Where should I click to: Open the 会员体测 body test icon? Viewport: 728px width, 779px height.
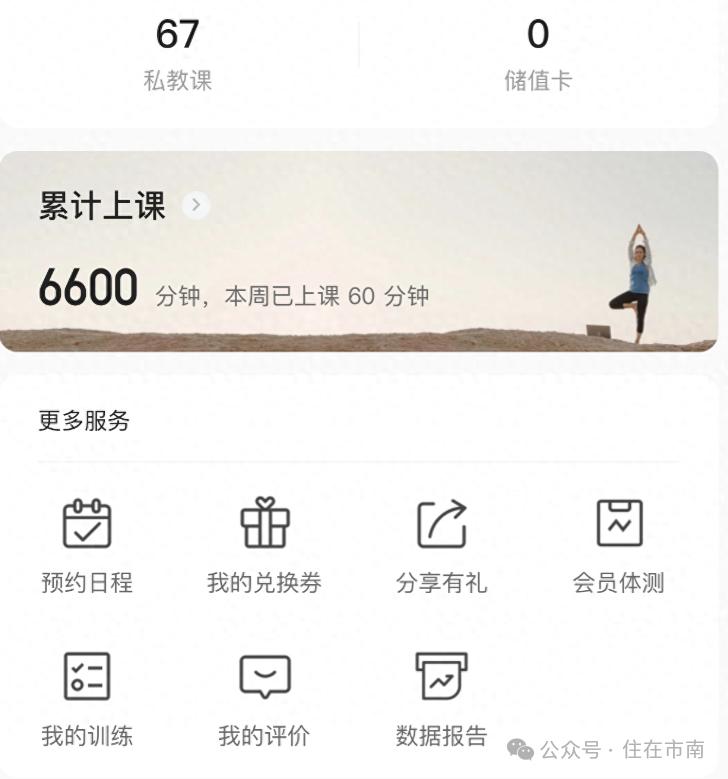tap(620, 521)
